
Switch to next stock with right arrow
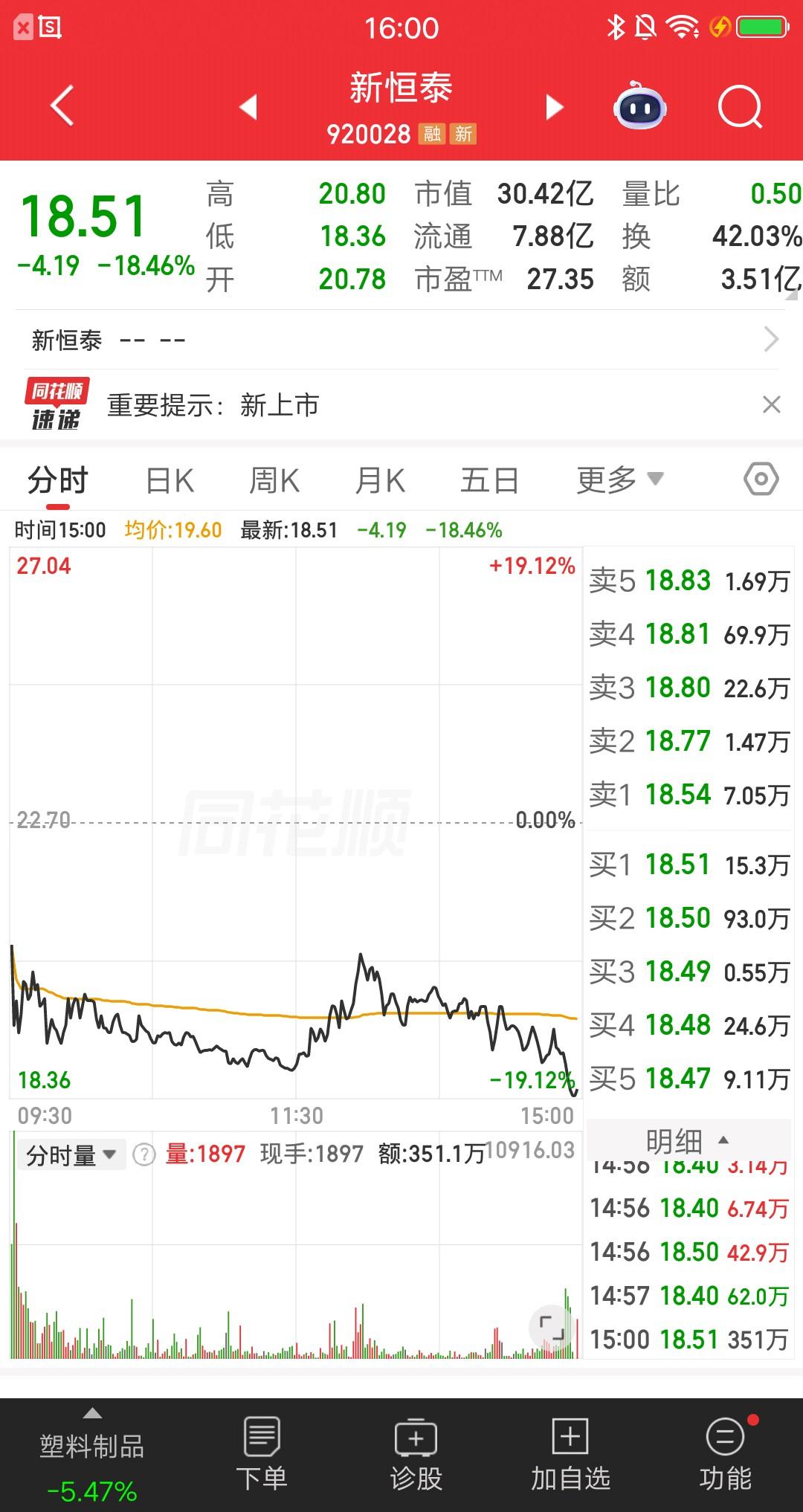[x=553, y=106]
